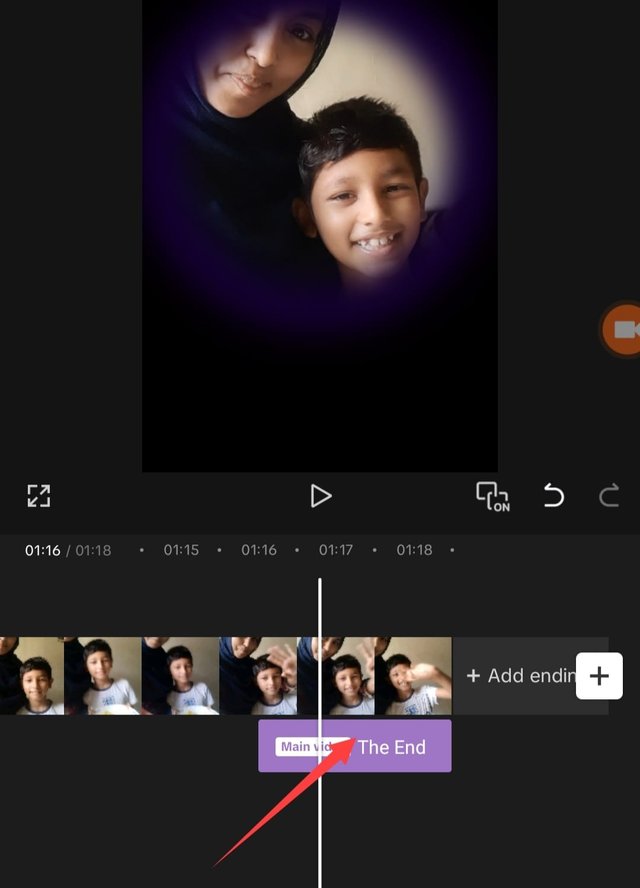Play the video preview
640x888 pixels.
click(x=320, y=496)
